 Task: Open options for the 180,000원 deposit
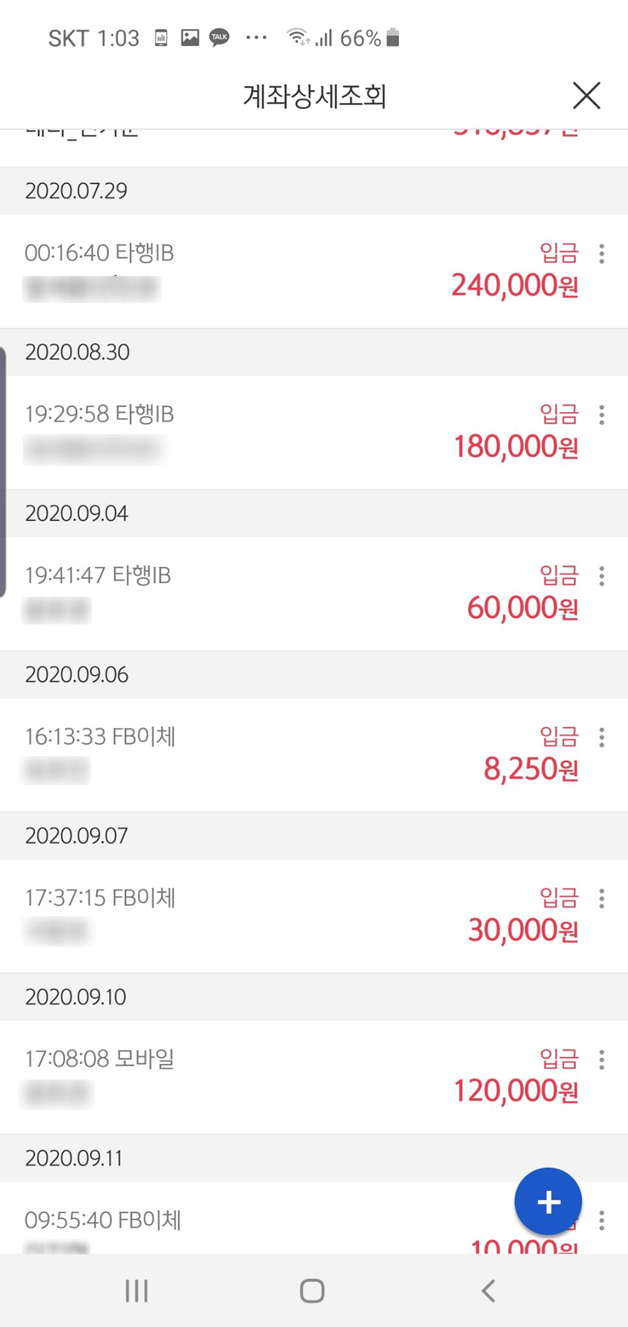(x=601, y=414)
